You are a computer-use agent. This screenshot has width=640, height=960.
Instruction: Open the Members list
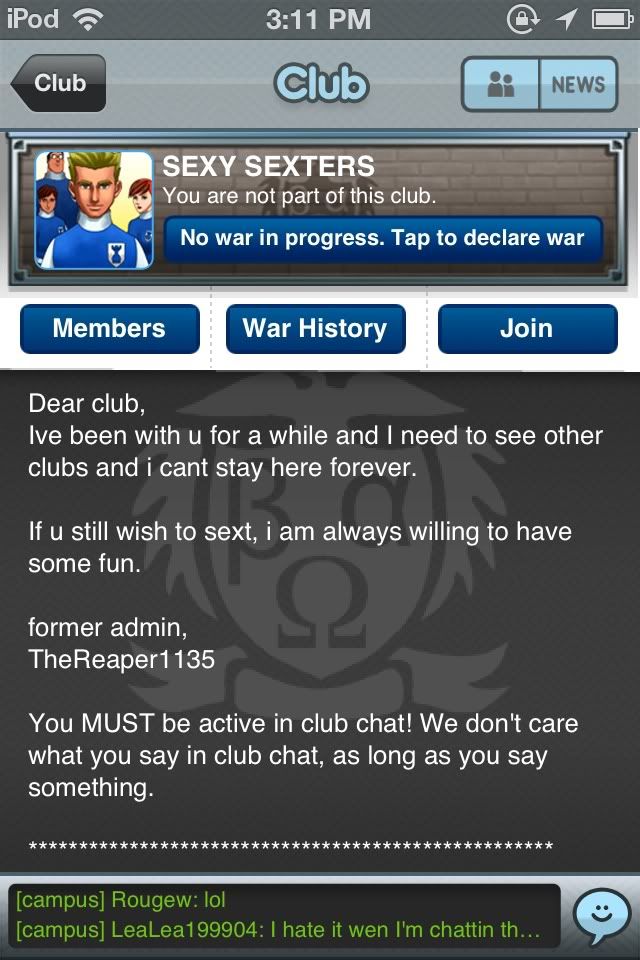click(x=109, y=329)
